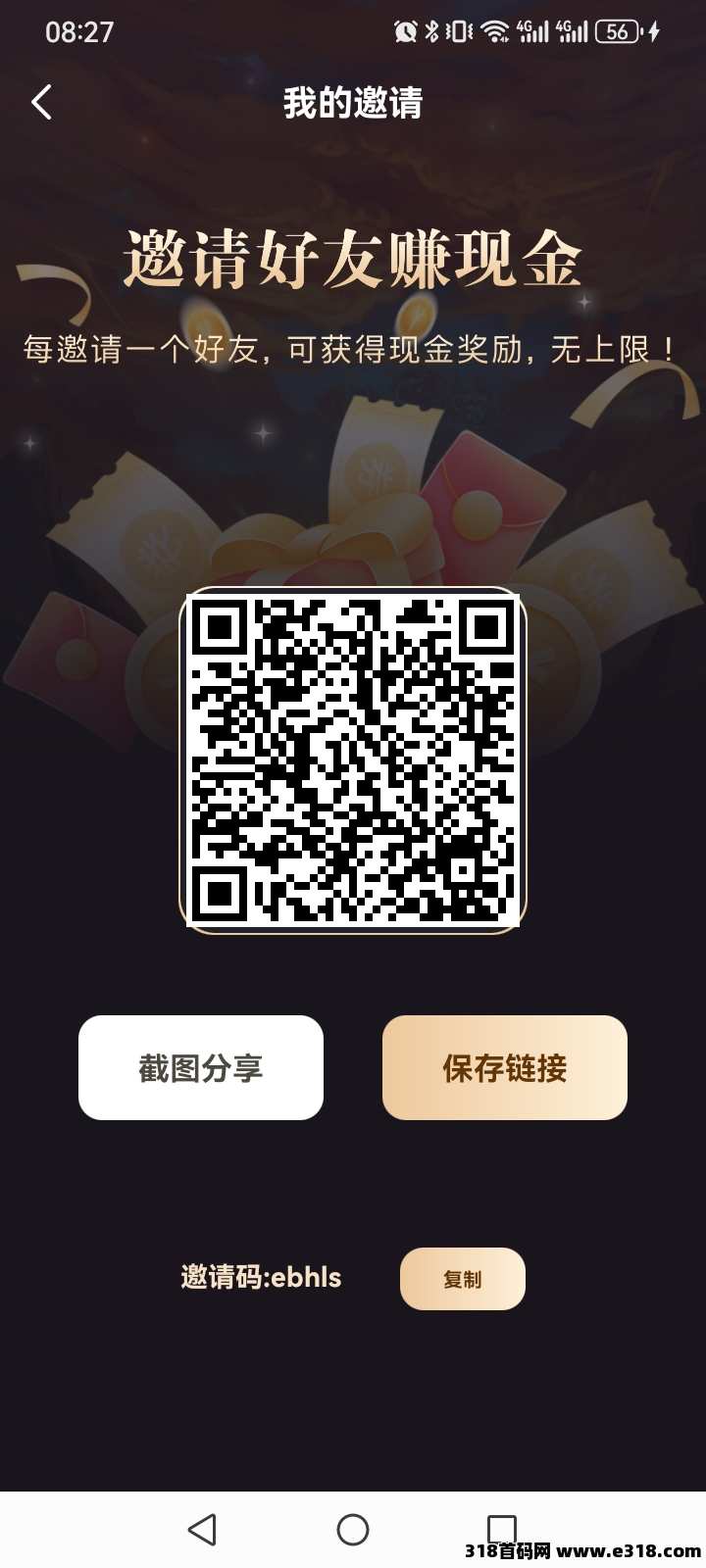This screenshot has height=1568, width=706.
Task: Tap 保存链接 to save the link
Action: coord(504,1067)
